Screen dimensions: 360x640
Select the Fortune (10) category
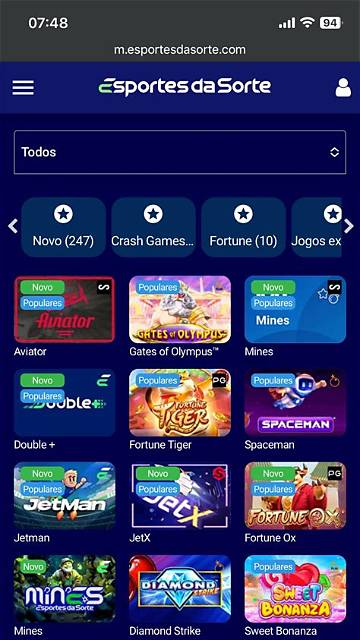(243, 227)
